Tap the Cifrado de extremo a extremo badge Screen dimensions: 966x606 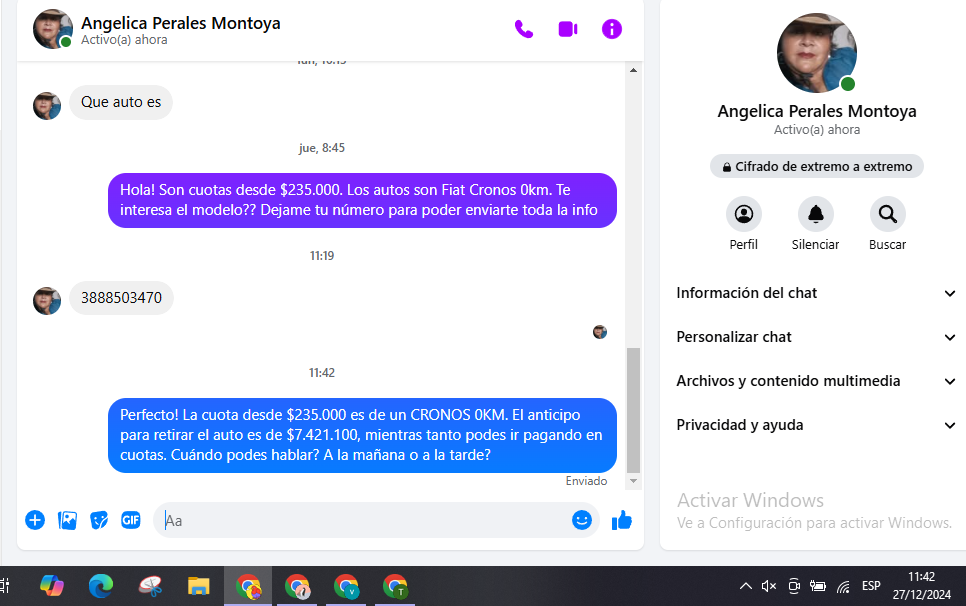pos(817,167)
